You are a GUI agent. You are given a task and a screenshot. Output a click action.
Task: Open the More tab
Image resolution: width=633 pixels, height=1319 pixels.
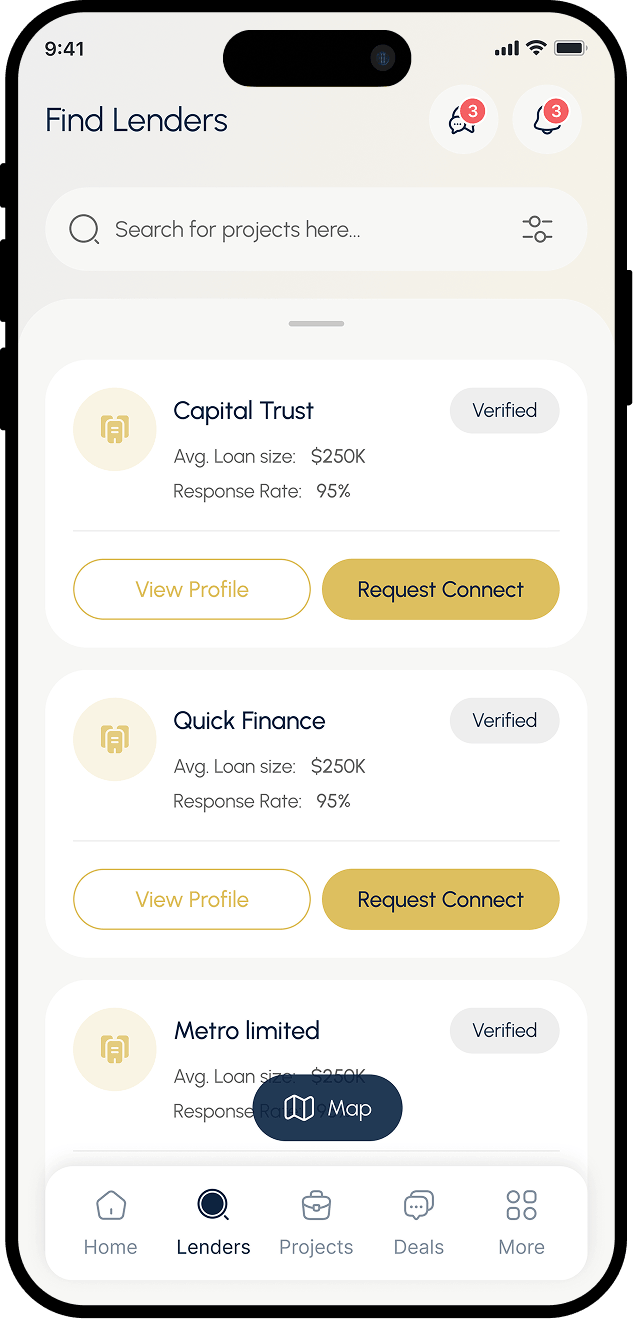[x=522, y=1223]
